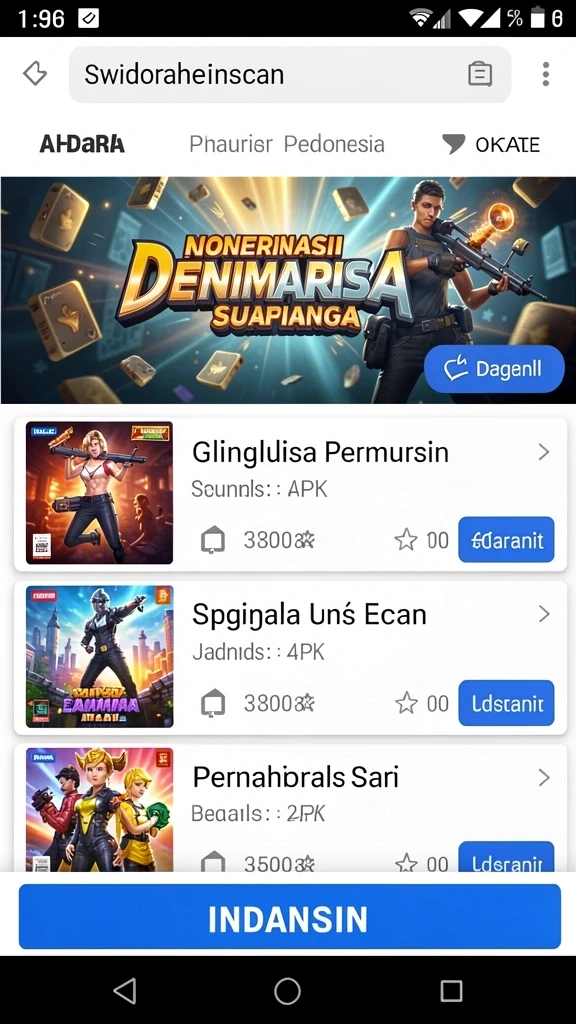The image size is (576, 1024).
Task: Tap the tag icon left of address bar
Action: click(35, 74)
